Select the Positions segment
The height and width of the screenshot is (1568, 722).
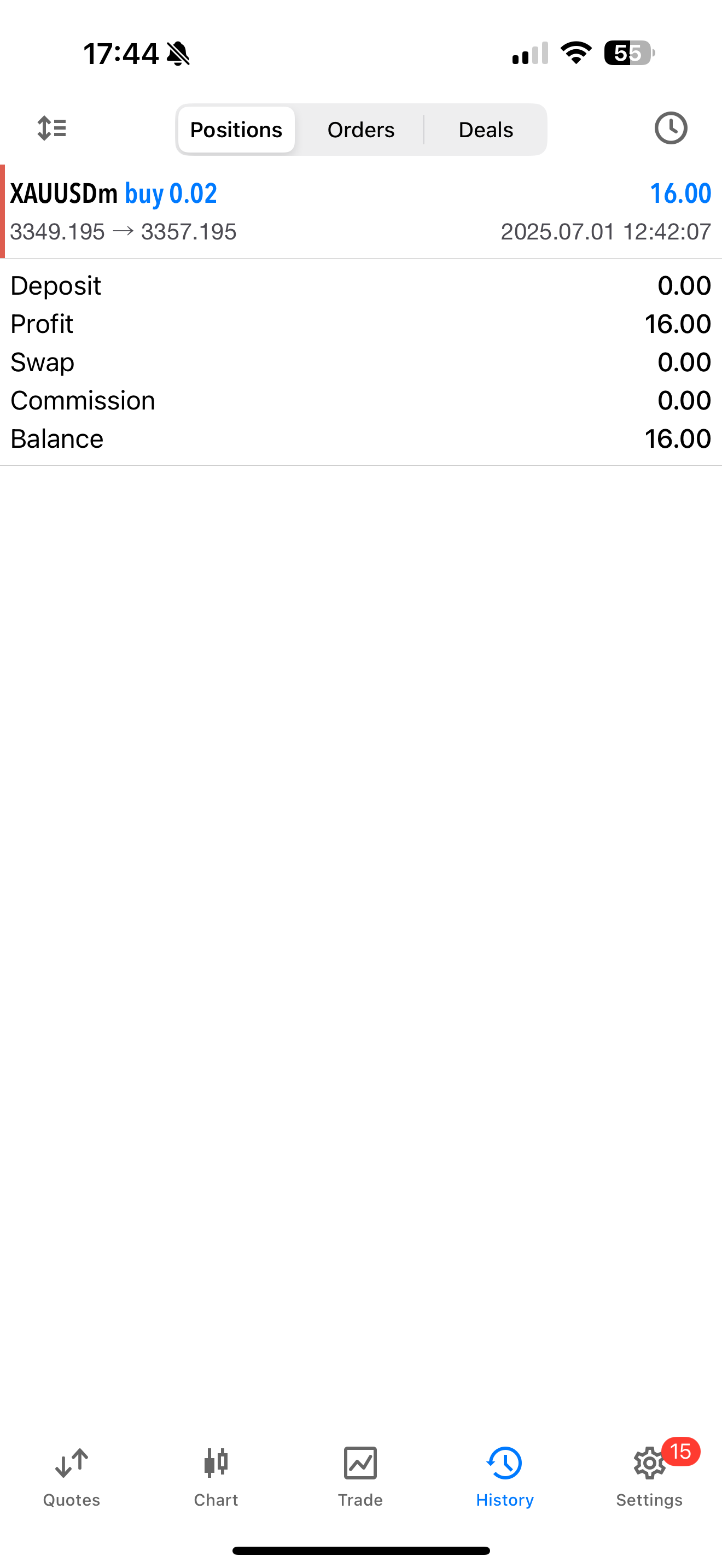(236, 130)
